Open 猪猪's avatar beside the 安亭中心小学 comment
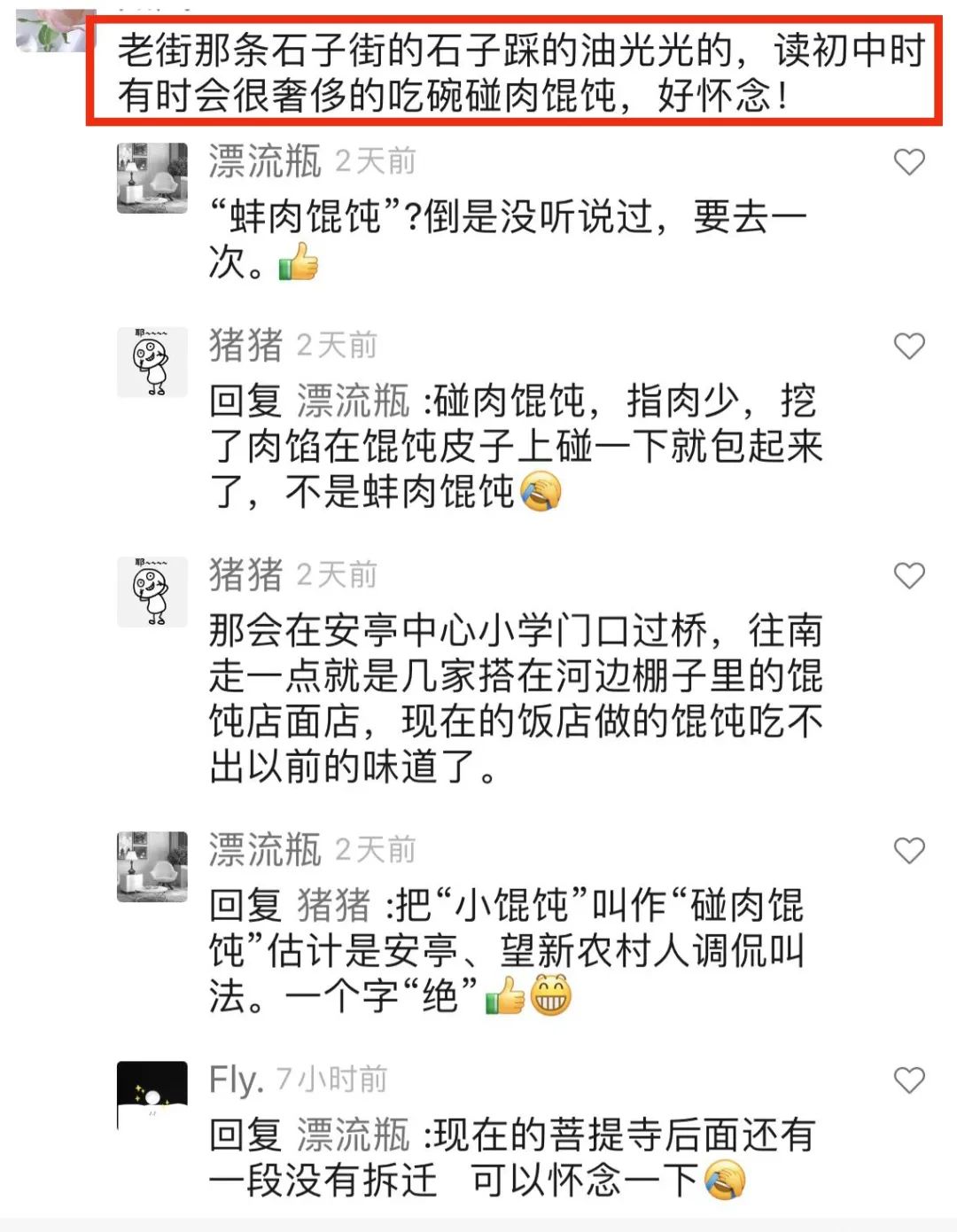The height and width of the screenshot is (1232, 957). click(x=152, y=591)
